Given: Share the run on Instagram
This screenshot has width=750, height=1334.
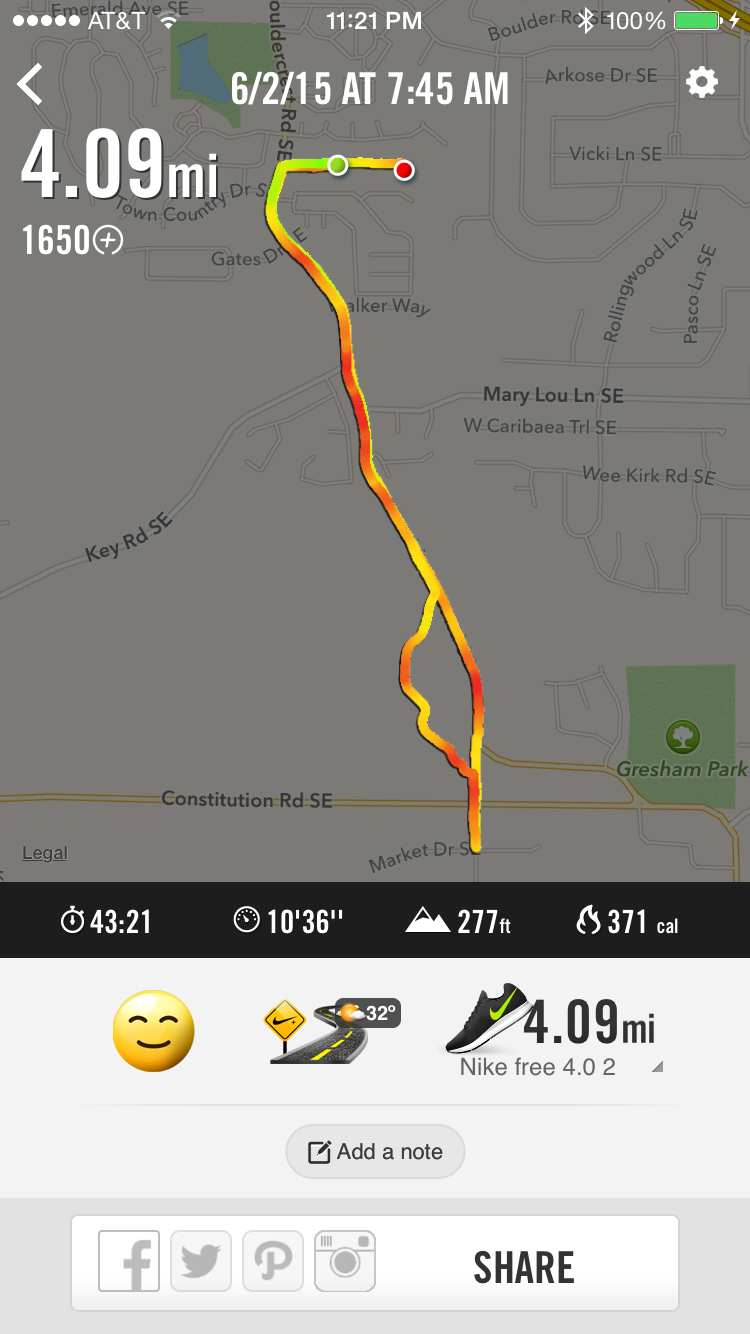Looking at the screenshot, I should tap(345, 1261).
